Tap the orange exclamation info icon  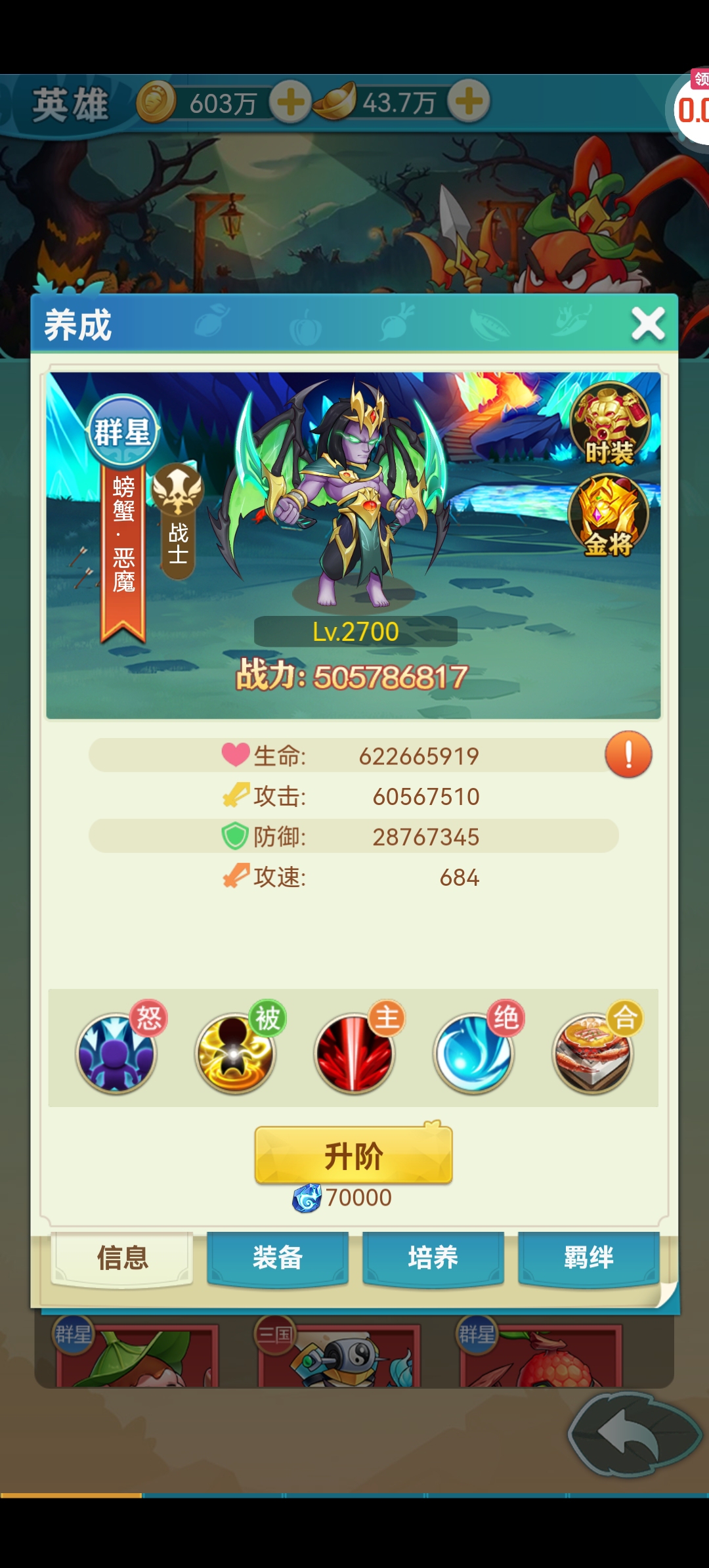628,754
